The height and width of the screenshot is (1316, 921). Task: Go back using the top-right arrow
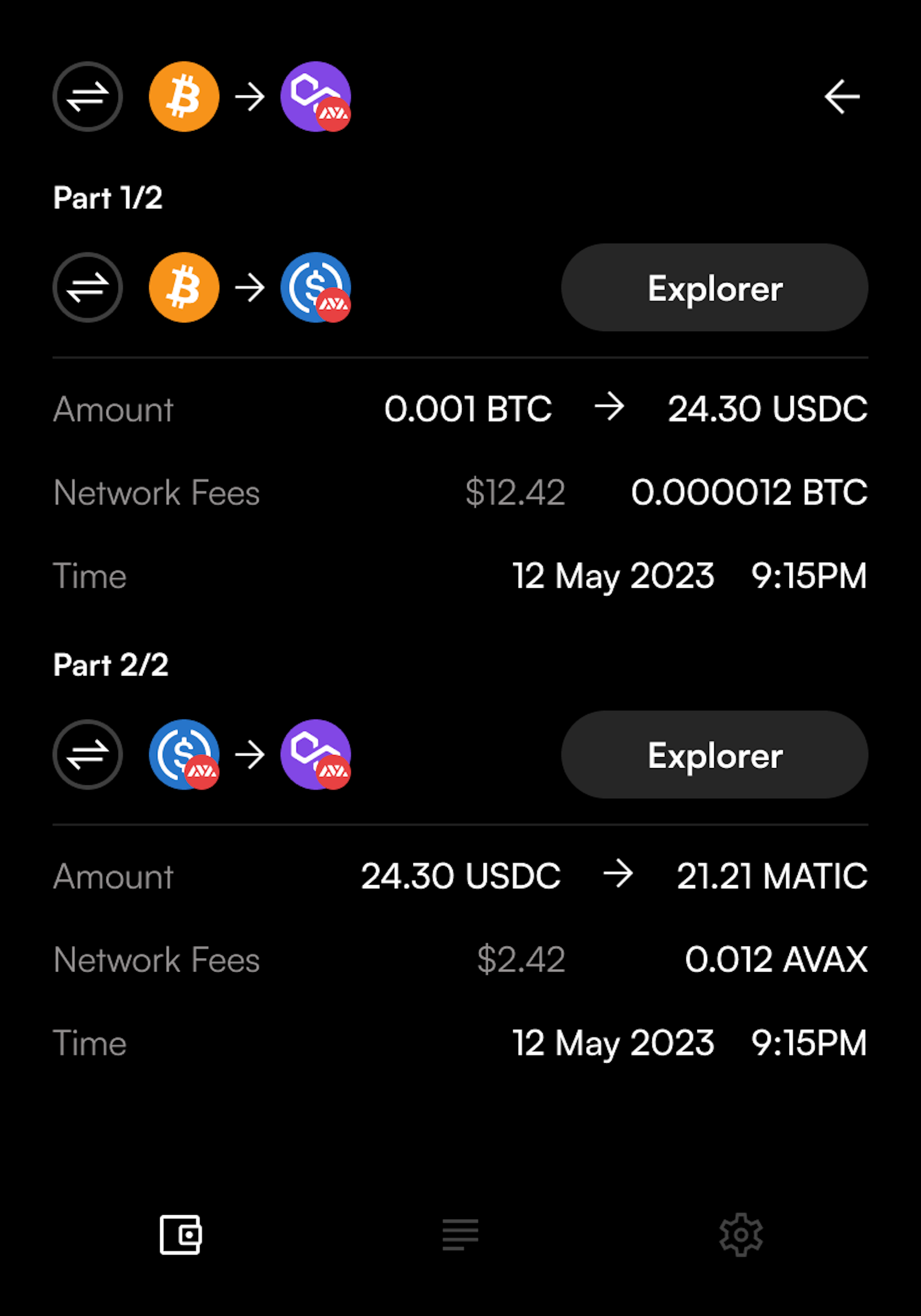coord(841,96)
